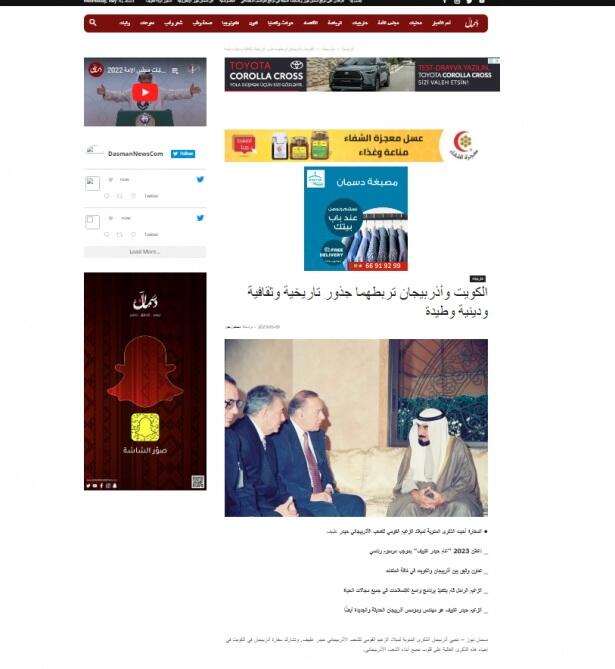This screenshot has width=615, height=669.
Task: Open the Snapchat صور الشاشة banner
Action: [145, 382]
